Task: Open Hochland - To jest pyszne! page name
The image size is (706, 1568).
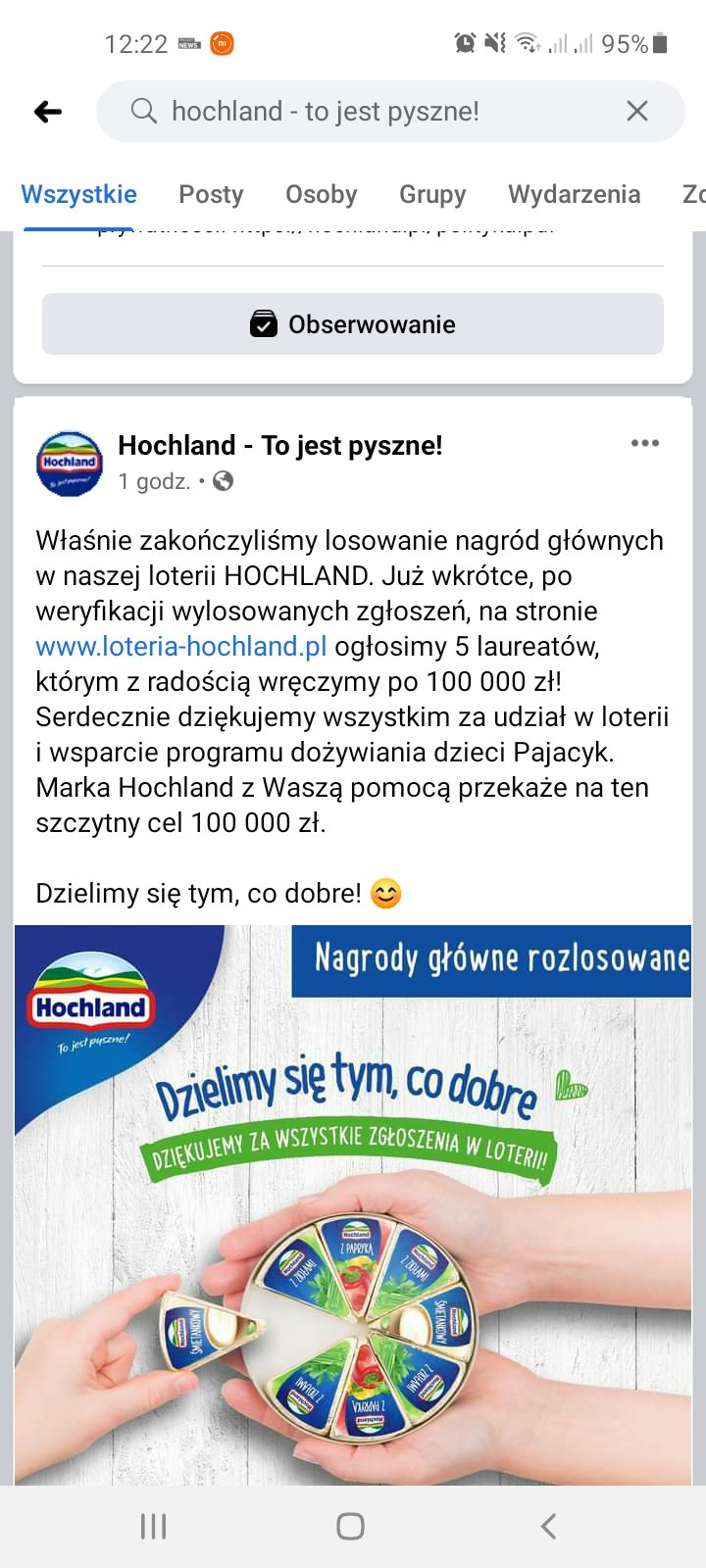Action: click(279, 446)
